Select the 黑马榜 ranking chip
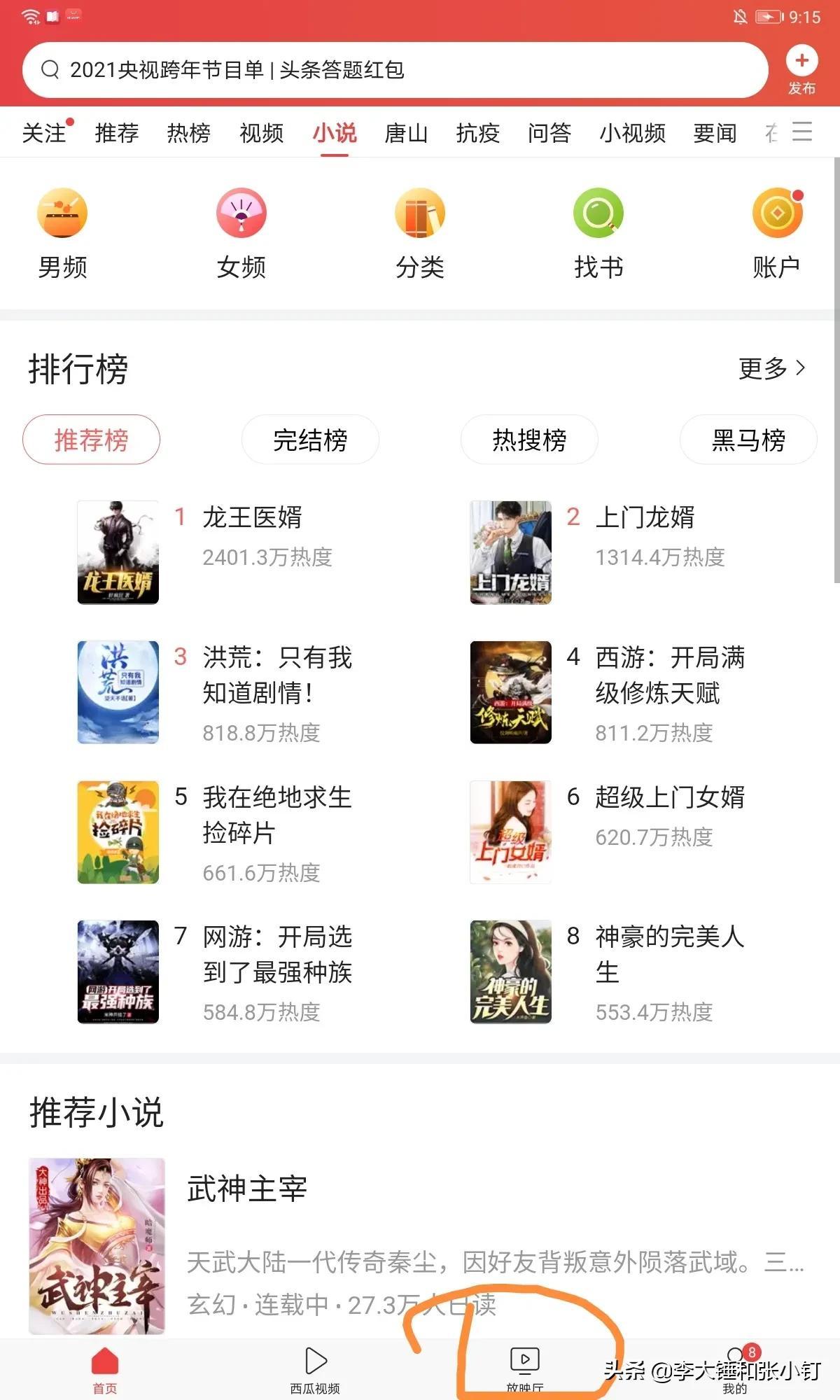 pos(748,440)
